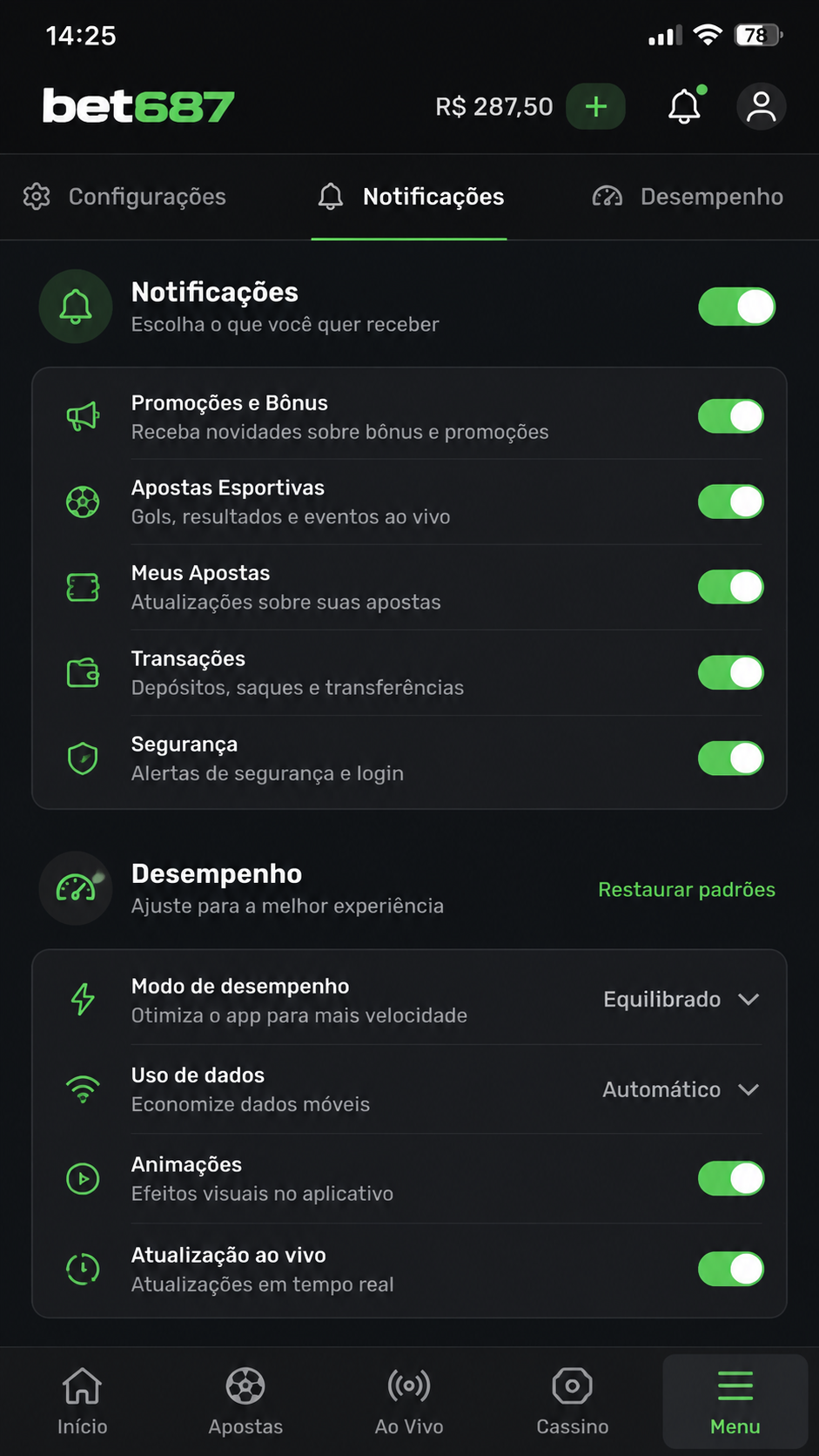Tap the green plus deposit button
Image resolution: width=819 pixels, height=1456 pixels.
click(595, 106)
